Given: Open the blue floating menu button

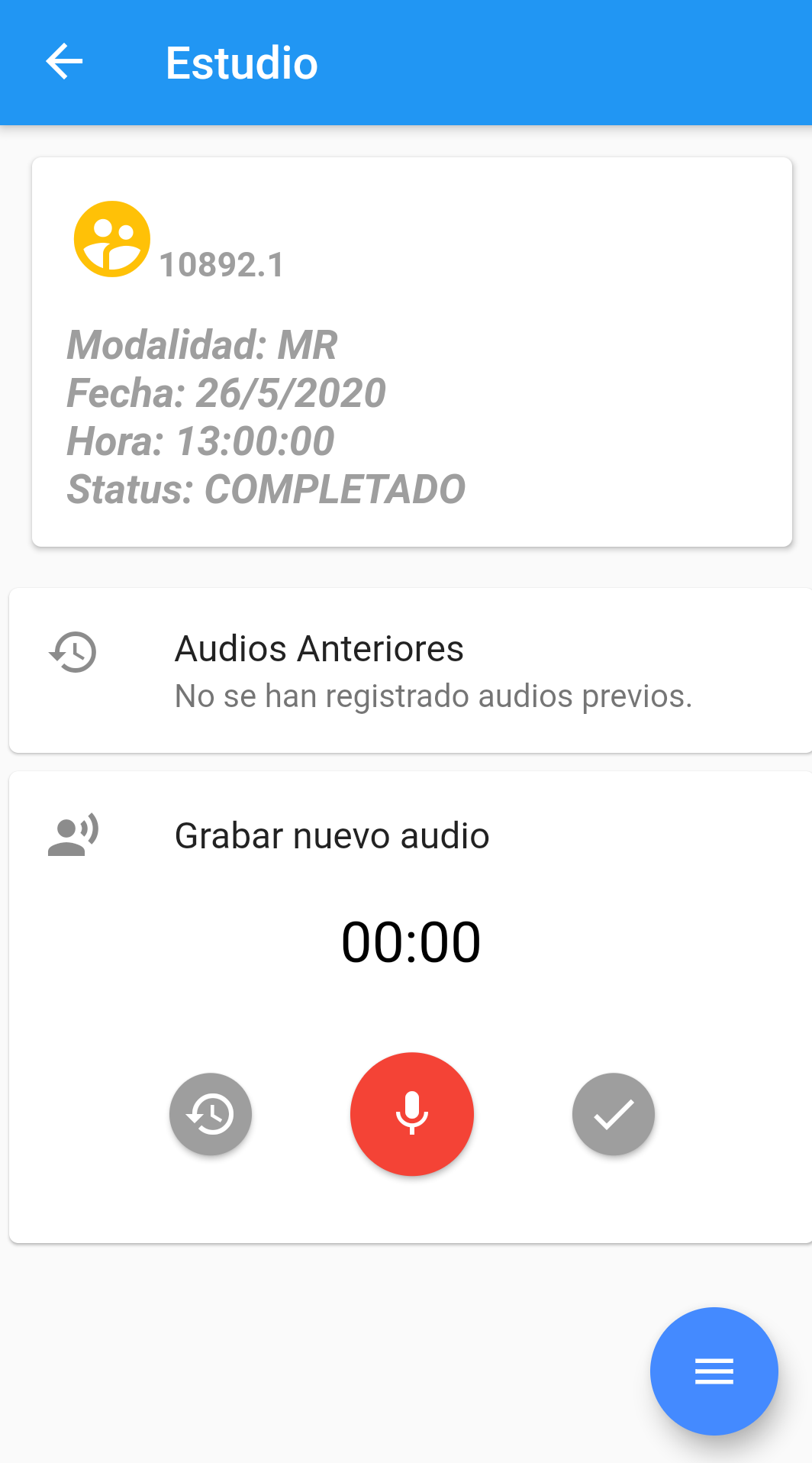Looking at the screenshot, I should coord(714,1371).
